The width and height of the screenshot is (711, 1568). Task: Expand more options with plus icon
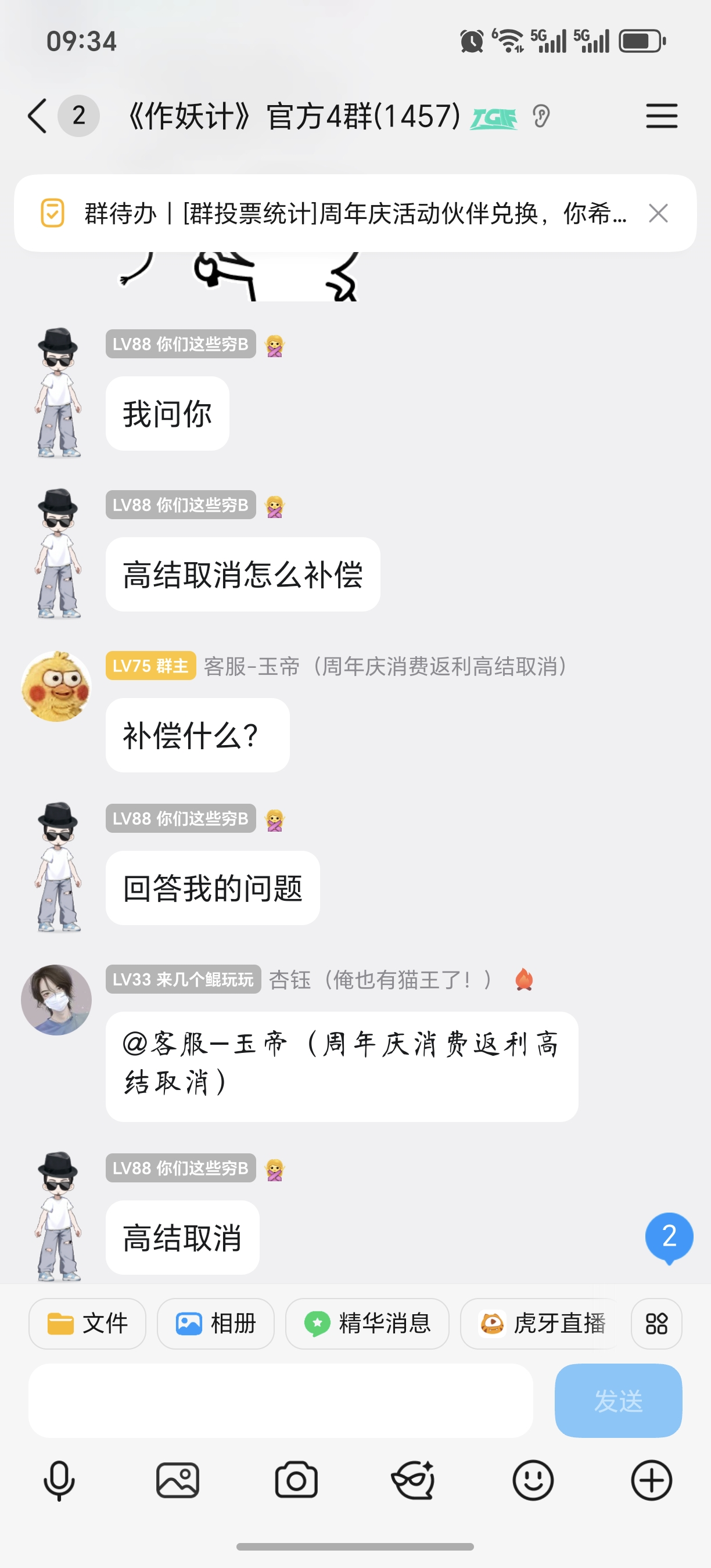click(x=651, y=1480)
